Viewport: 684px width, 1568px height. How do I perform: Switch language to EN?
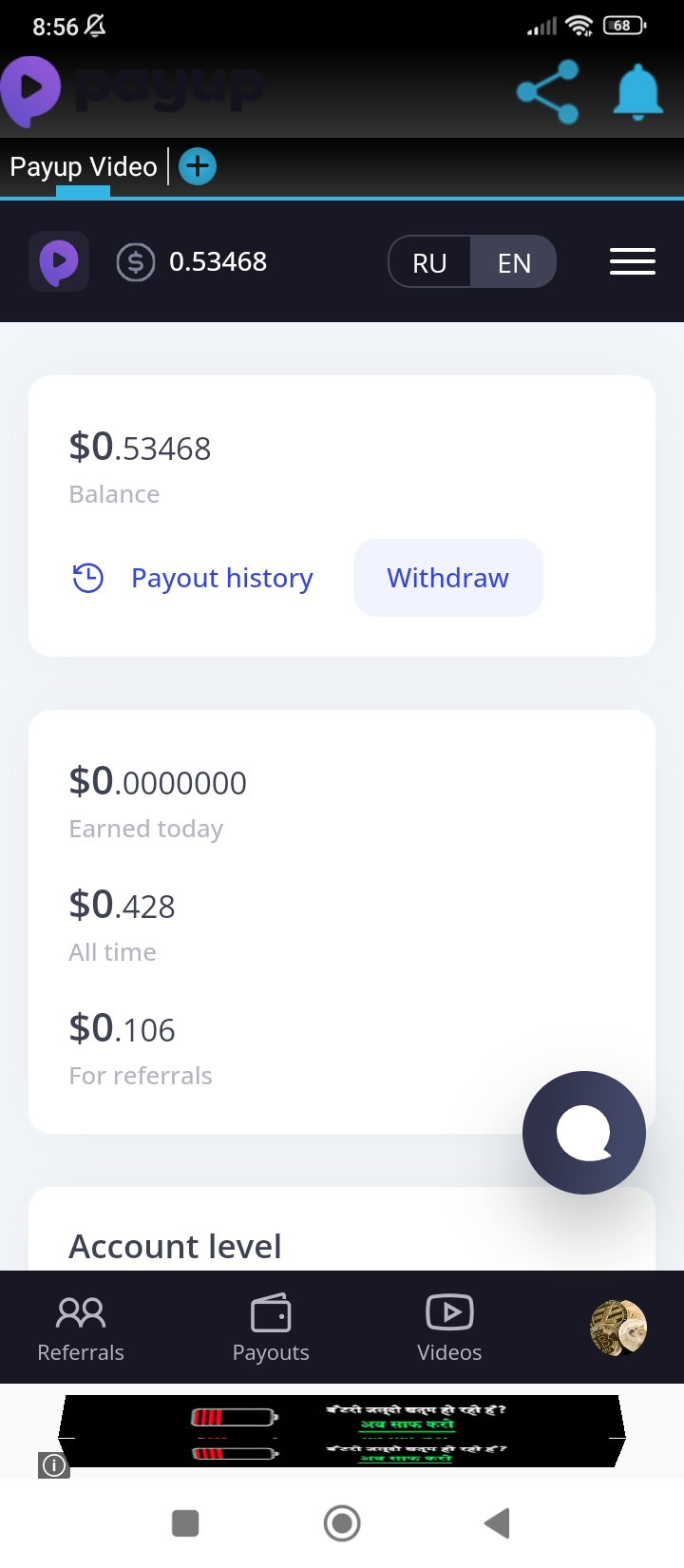point(514,262)
